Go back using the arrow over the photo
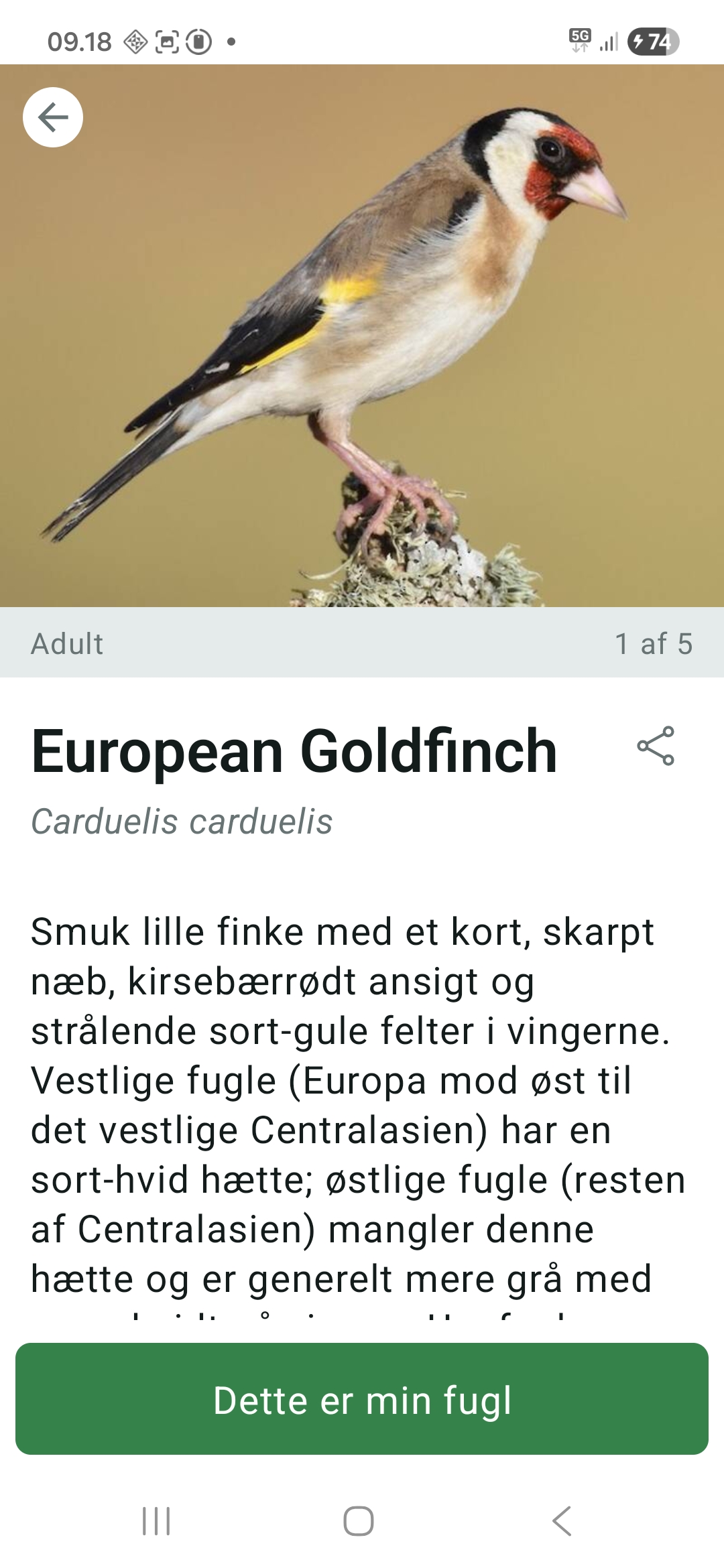This screenshot has width=724, height=1568. pyautogui.click(x=53, y=117)
